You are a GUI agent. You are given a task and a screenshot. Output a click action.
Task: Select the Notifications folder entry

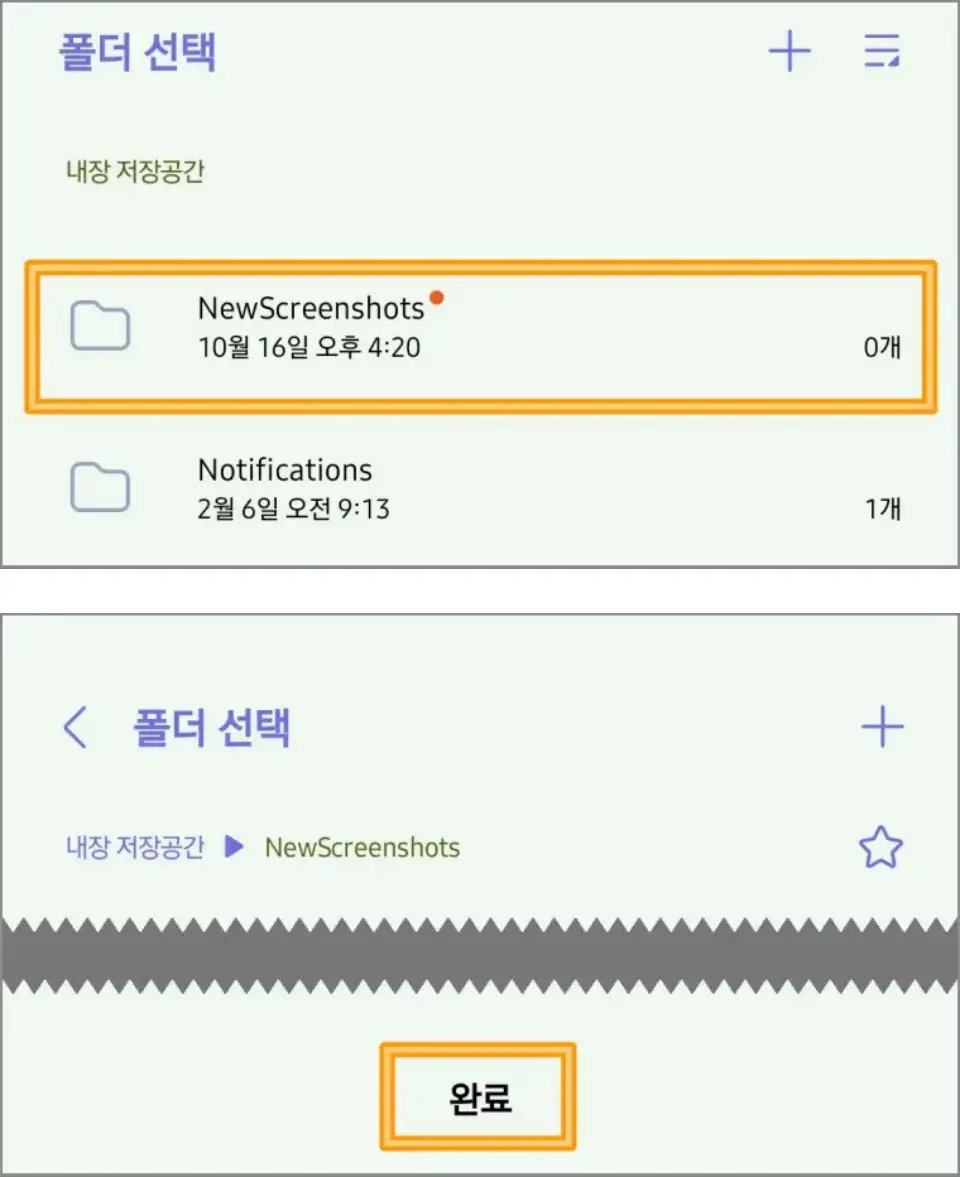[x=480, y=488]
